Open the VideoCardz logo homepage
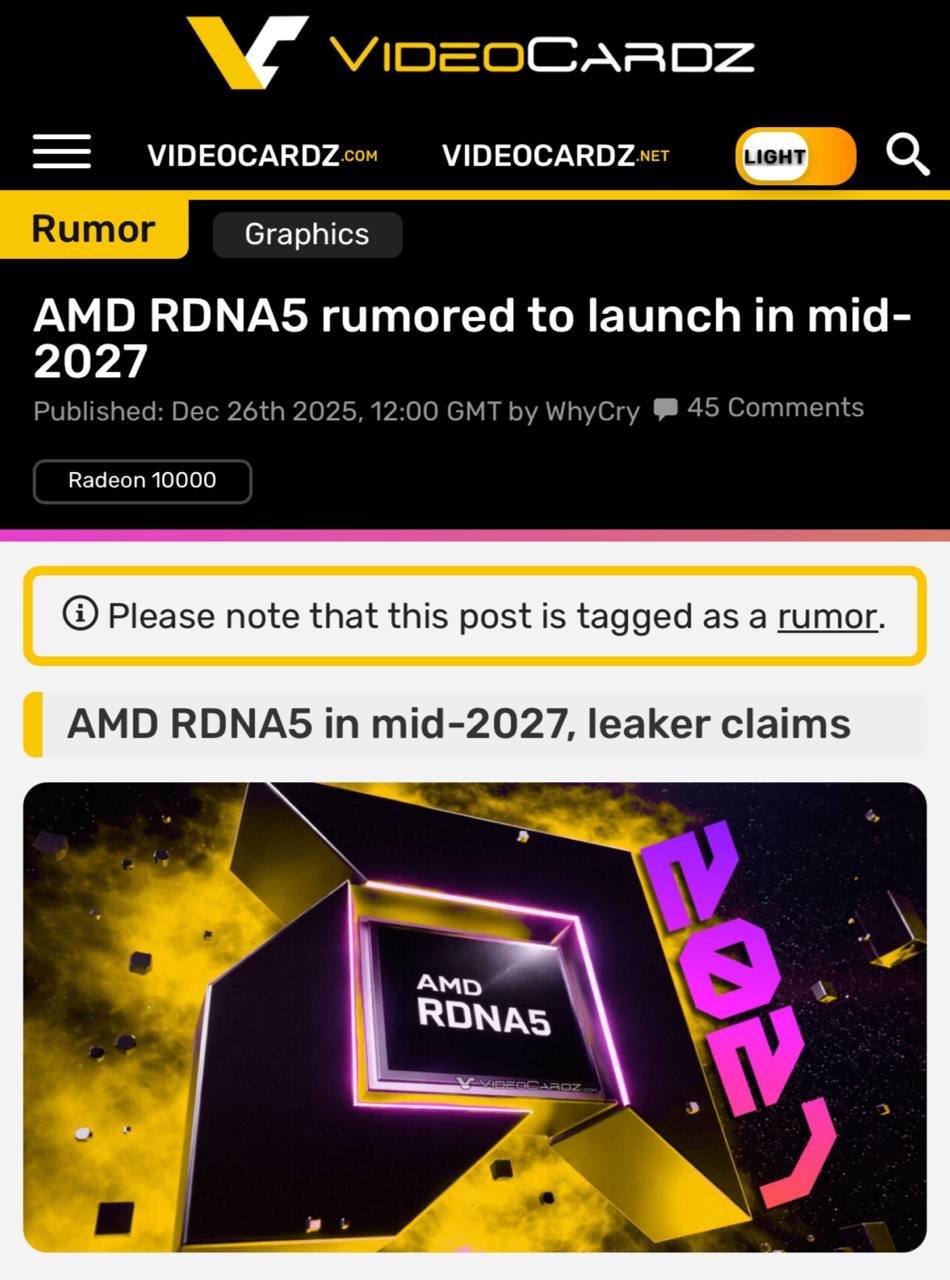 tap(470, 52)
